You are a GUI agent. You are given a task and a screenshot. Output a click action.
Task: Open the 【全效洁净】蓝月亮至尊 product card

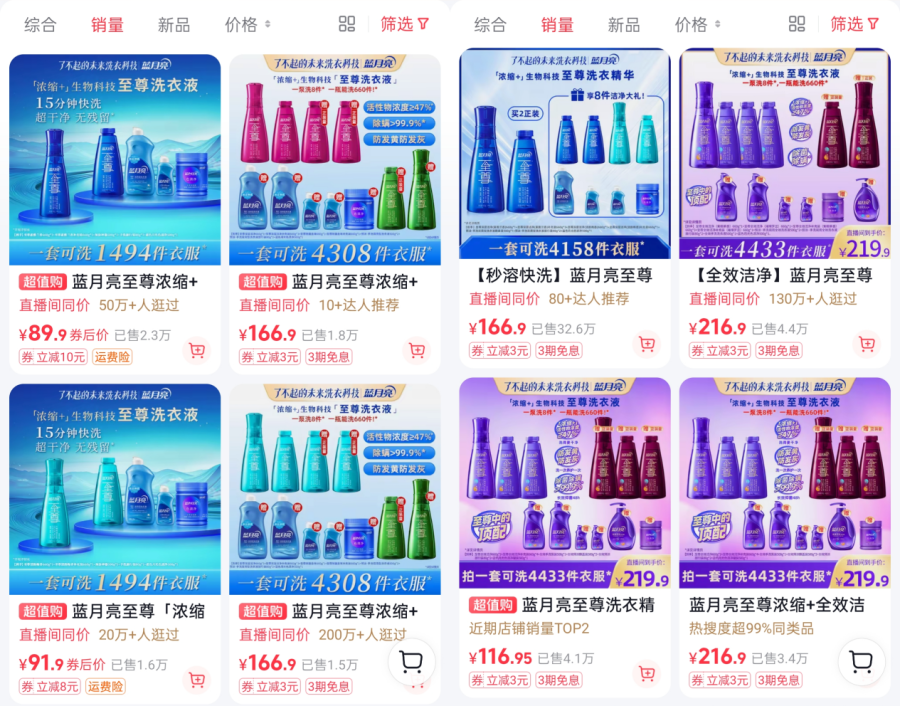click(x=785, y=155)
